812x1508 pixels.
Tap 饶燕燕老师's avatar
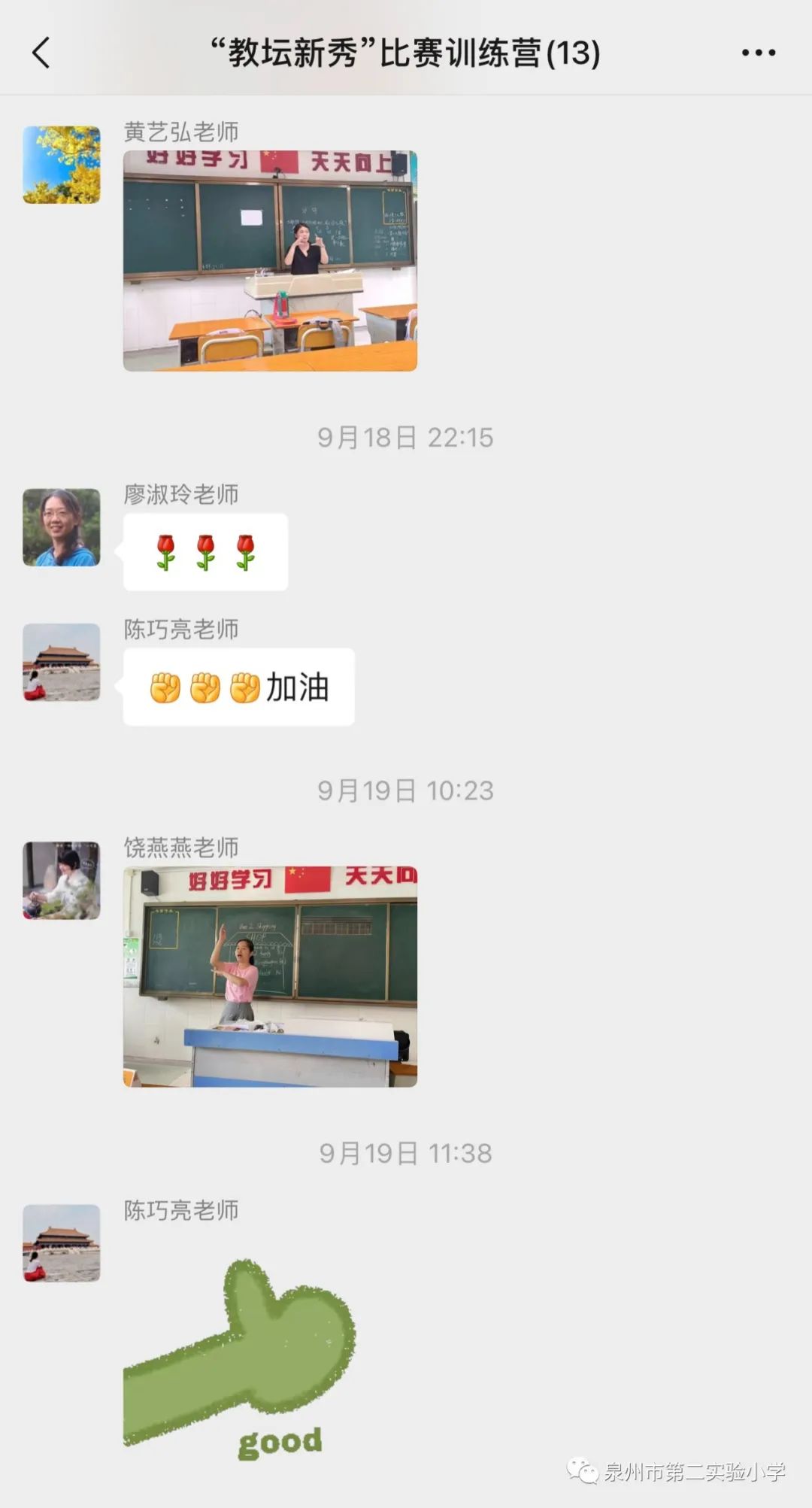tap(62, 880)
